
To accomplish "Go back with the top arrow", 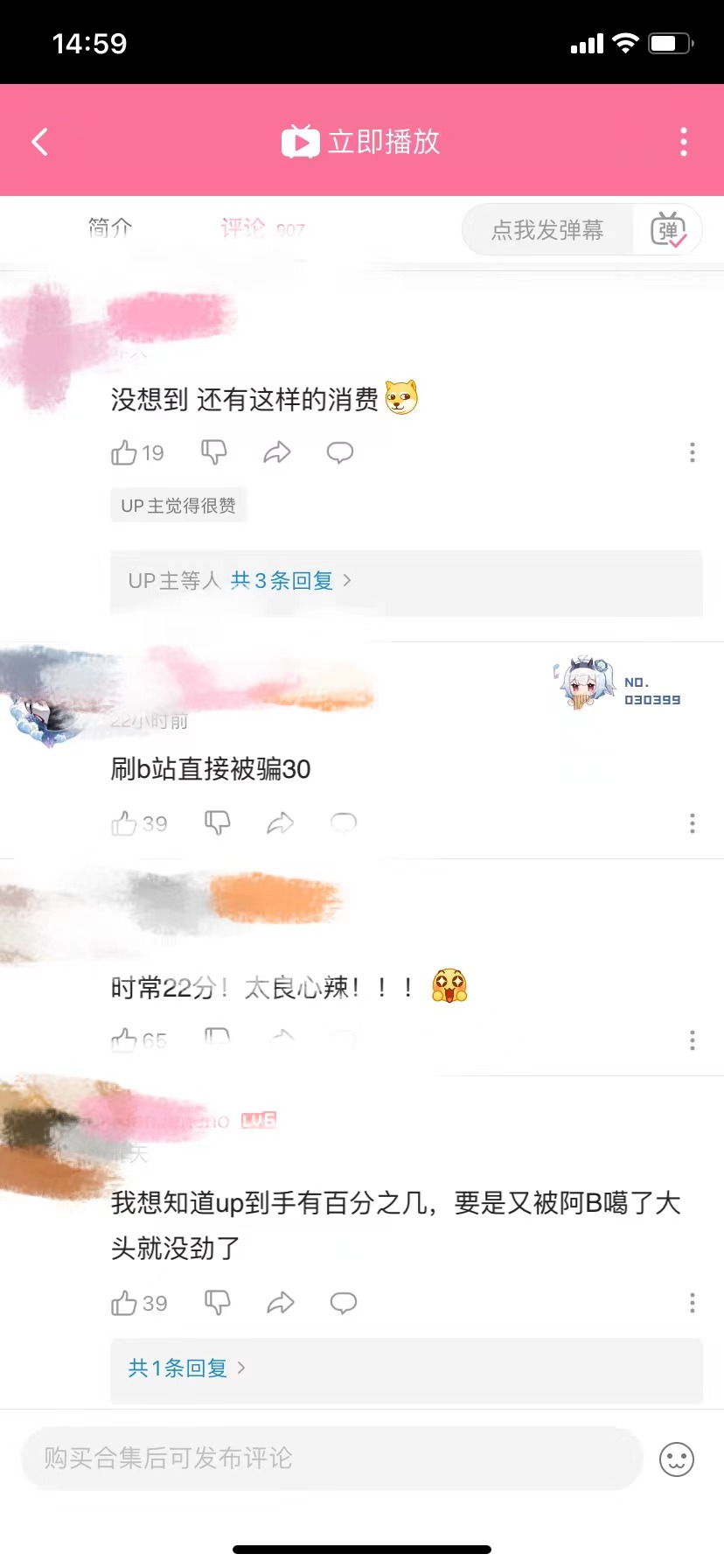I will [x=40, y=142].
